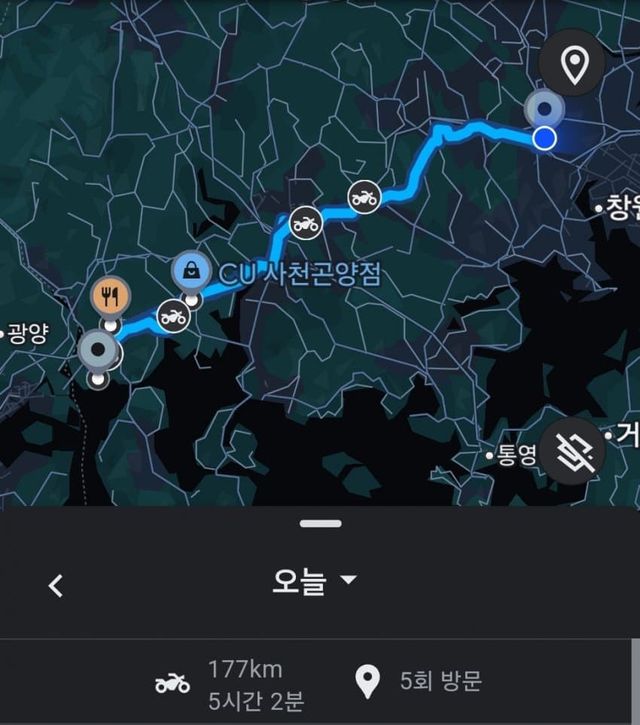Viewport: 640px width, 725px height.
Task: Tap the bottom sheet drag handle
Action: [x=320, y=523]
